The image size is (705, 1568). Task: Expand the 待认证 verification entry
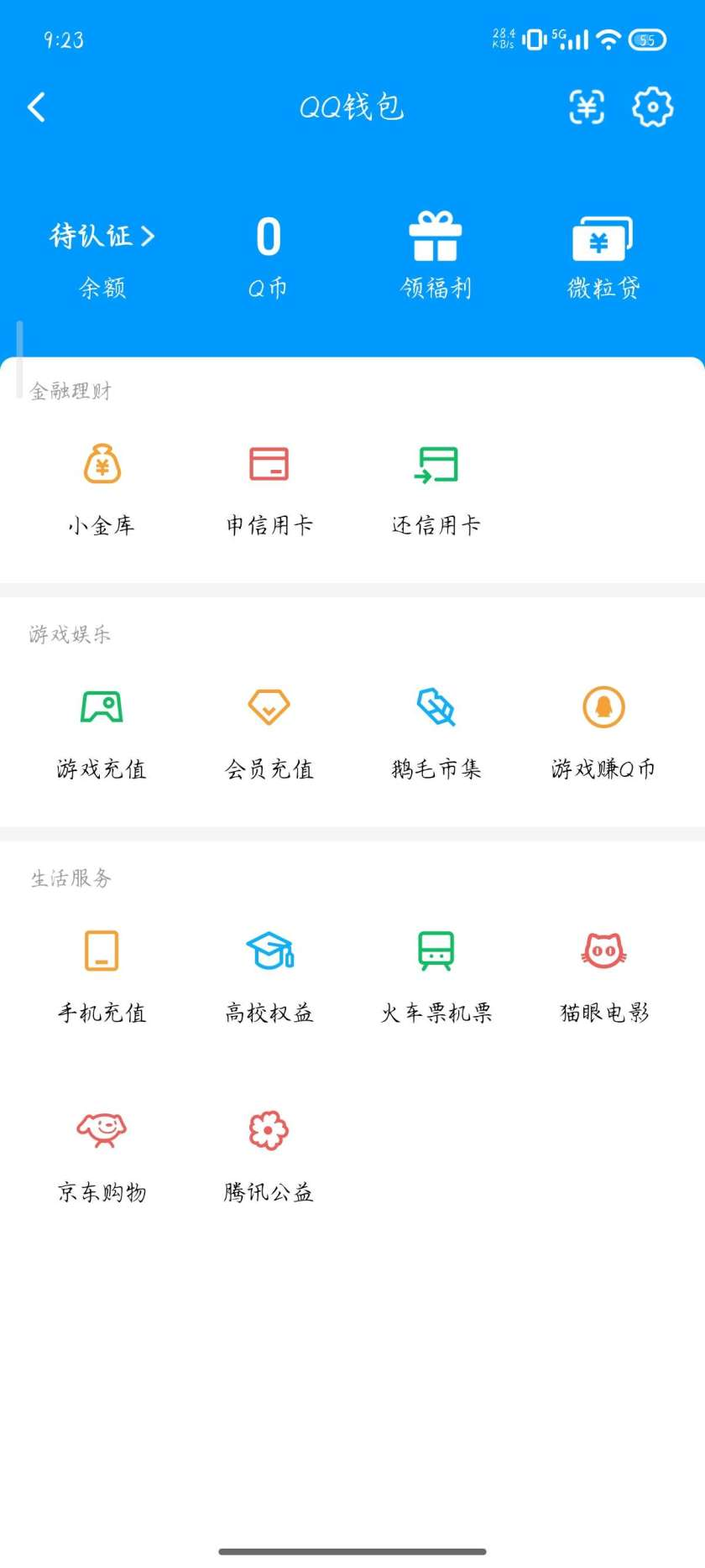click(x=101, y=236)
